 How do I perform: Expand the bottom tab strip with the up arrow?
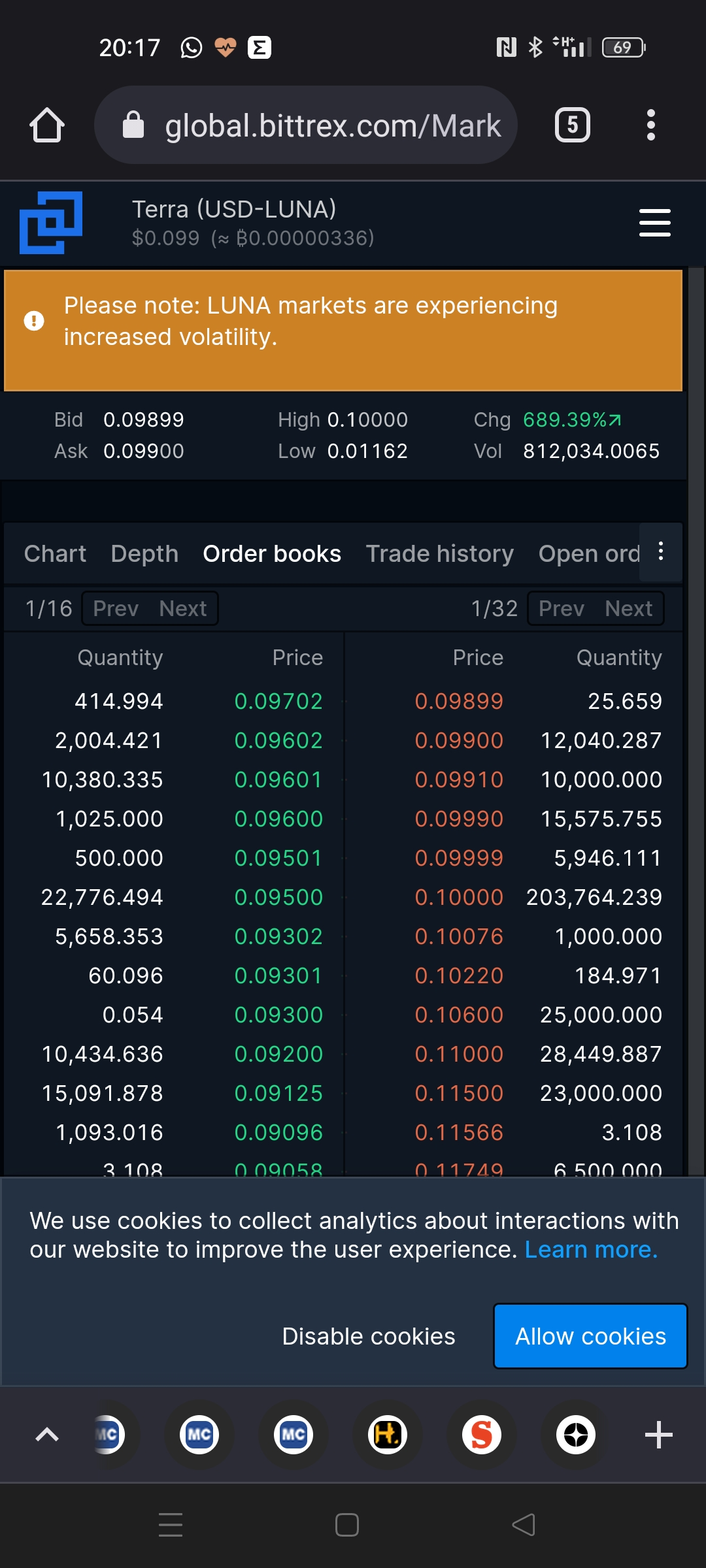[x=47, y=1435]
